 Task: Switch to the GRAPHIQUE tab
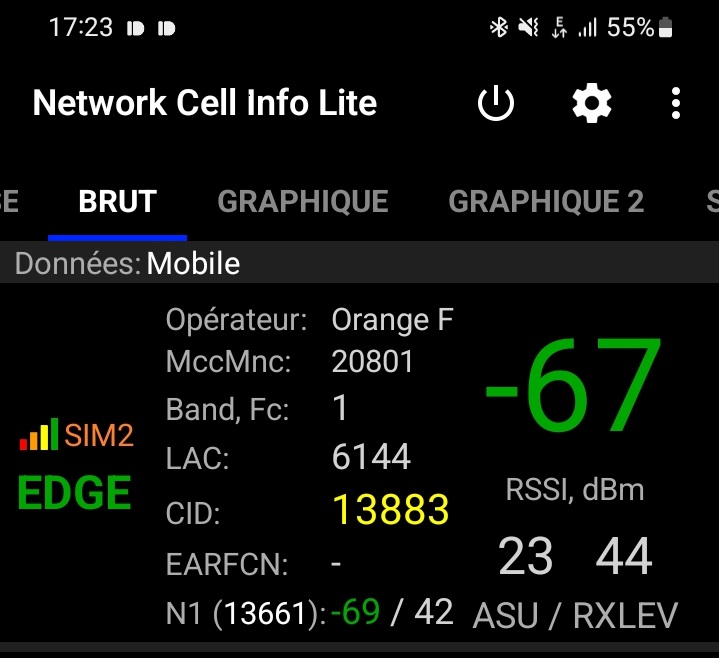(302, 201)
